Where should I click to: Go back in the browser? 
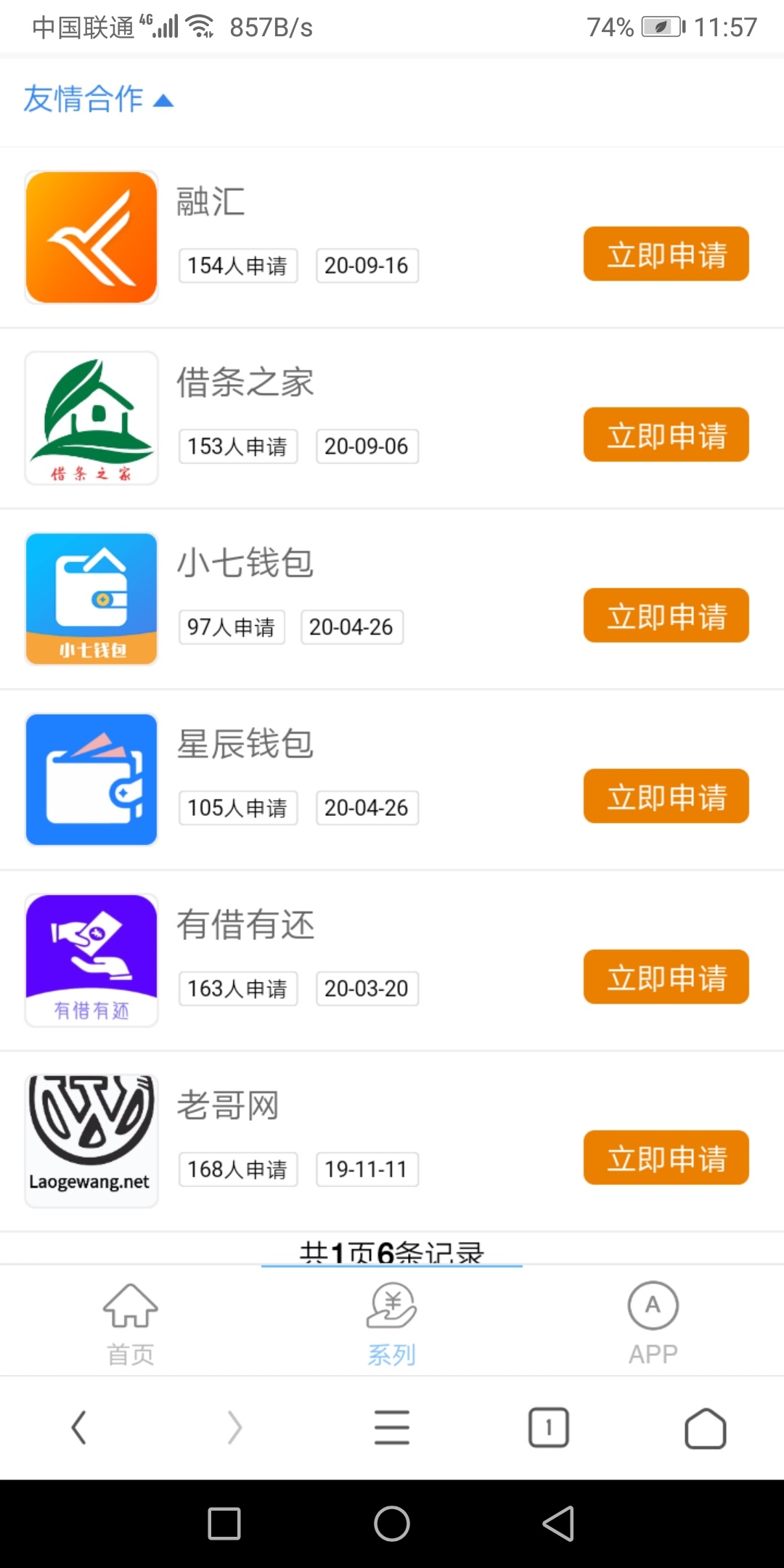(79, 1428)
